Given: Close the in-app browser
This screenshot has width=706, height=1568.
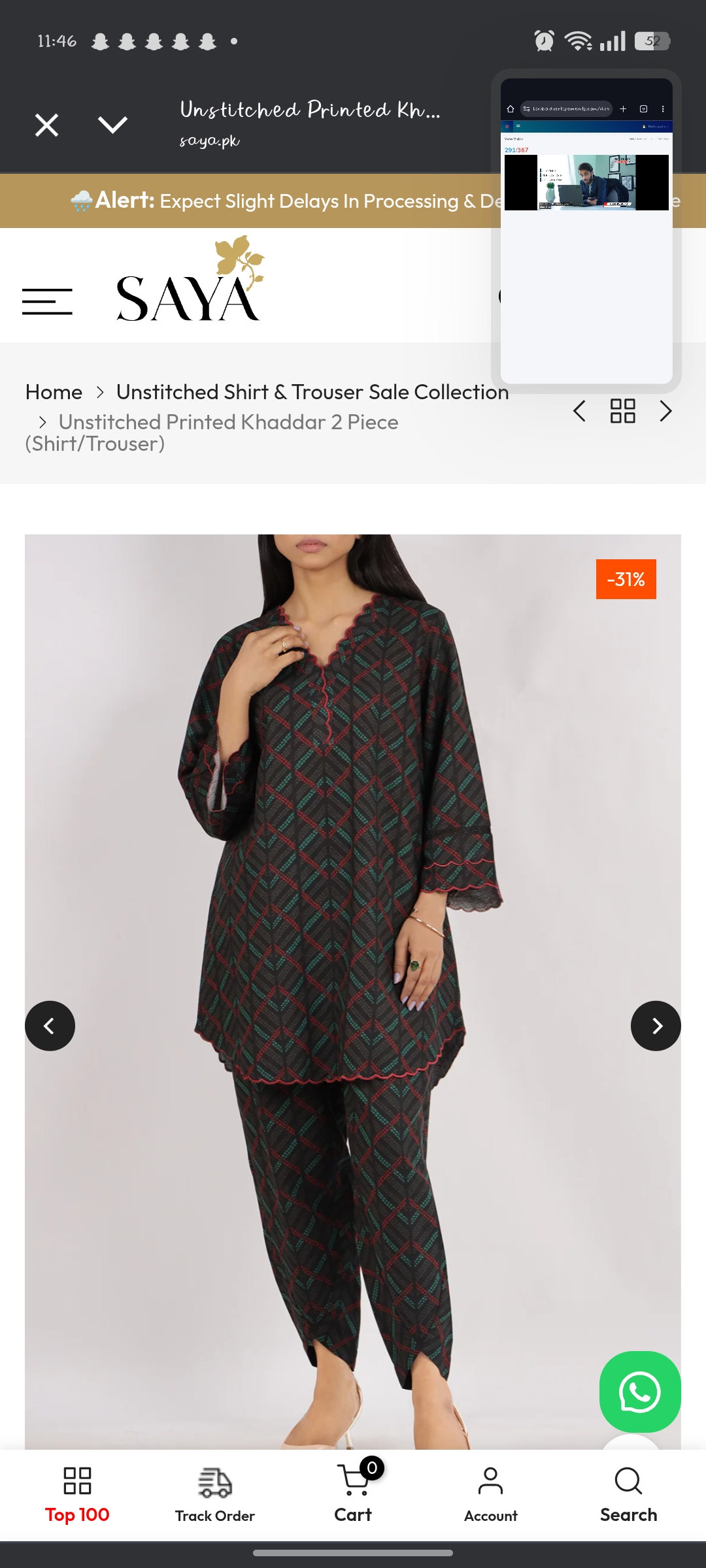Looking at the screenshot, I should [x=47, y=125].
